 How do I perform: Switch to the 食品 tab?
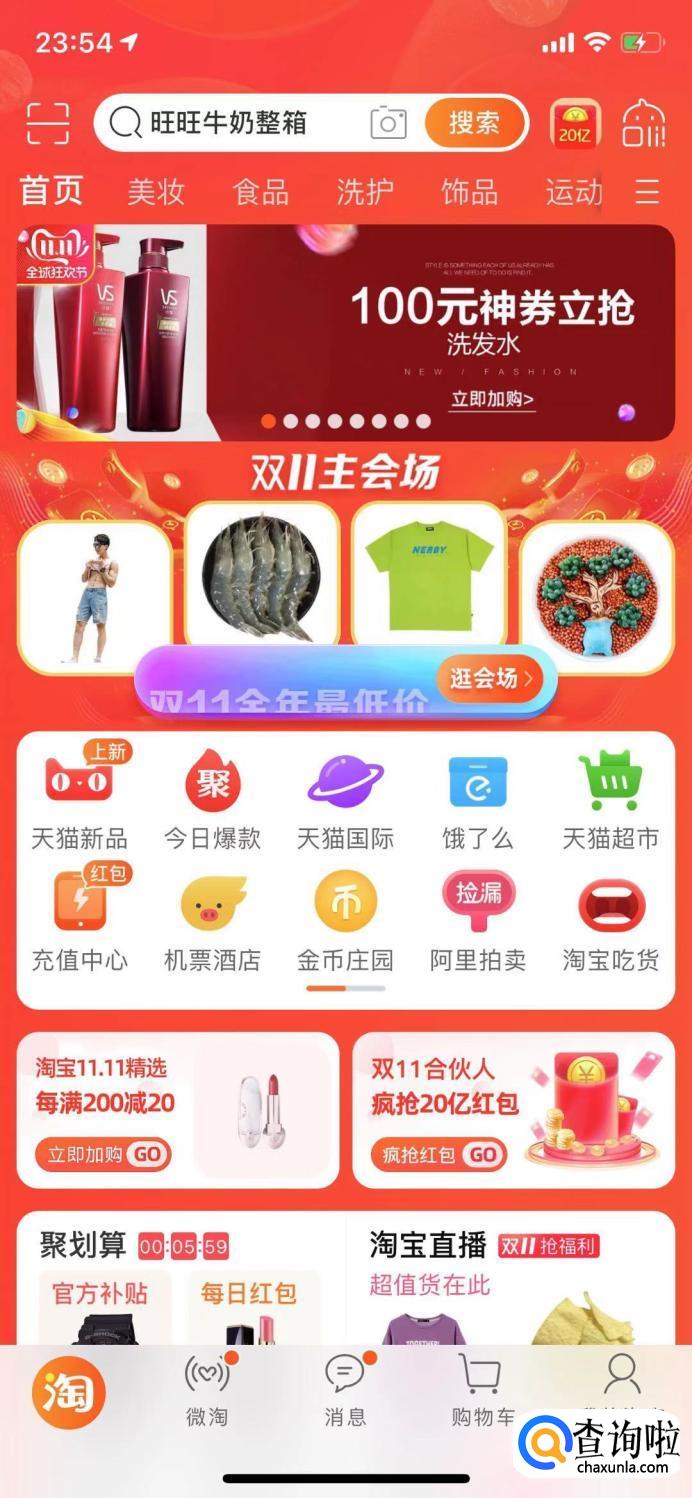pos(260,191)
